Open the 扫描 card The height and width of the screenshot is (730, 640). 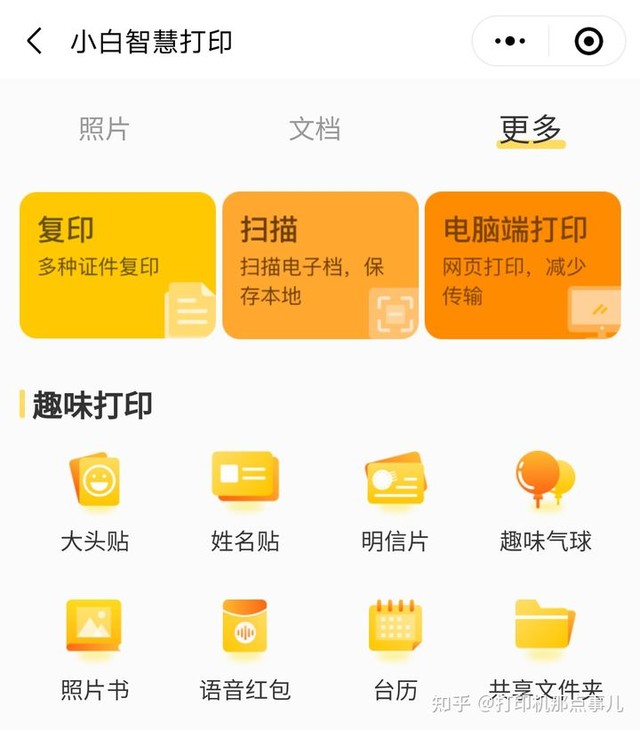pos(320,265)
